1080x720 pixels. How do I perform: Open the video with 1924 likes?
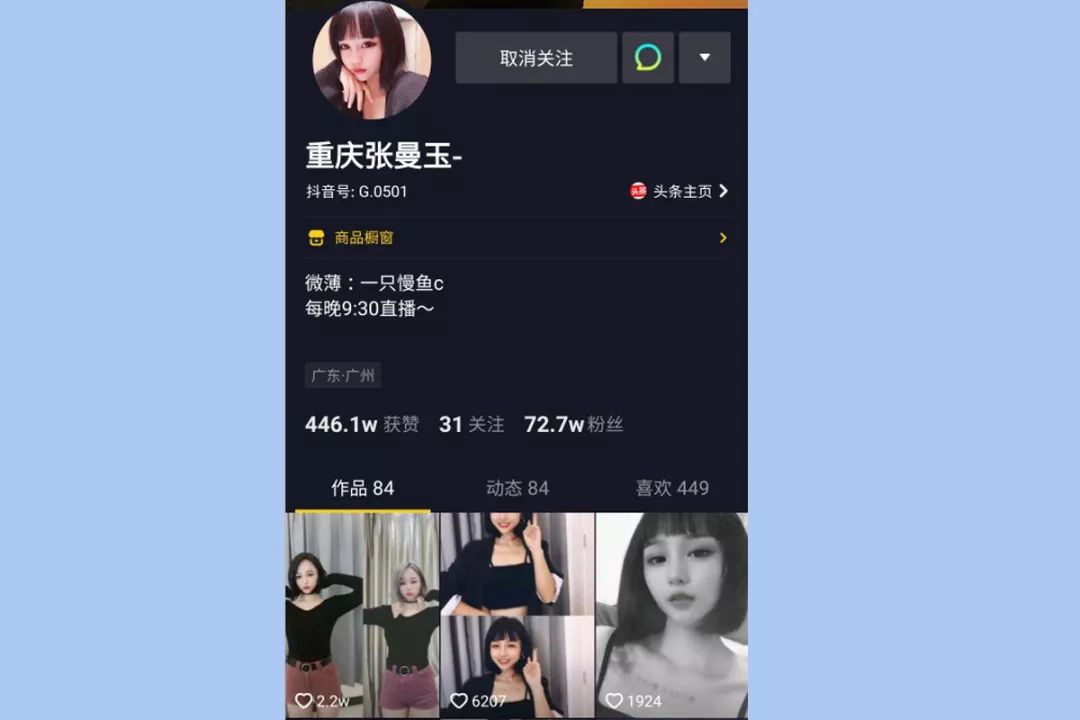[x=672, y=615]
